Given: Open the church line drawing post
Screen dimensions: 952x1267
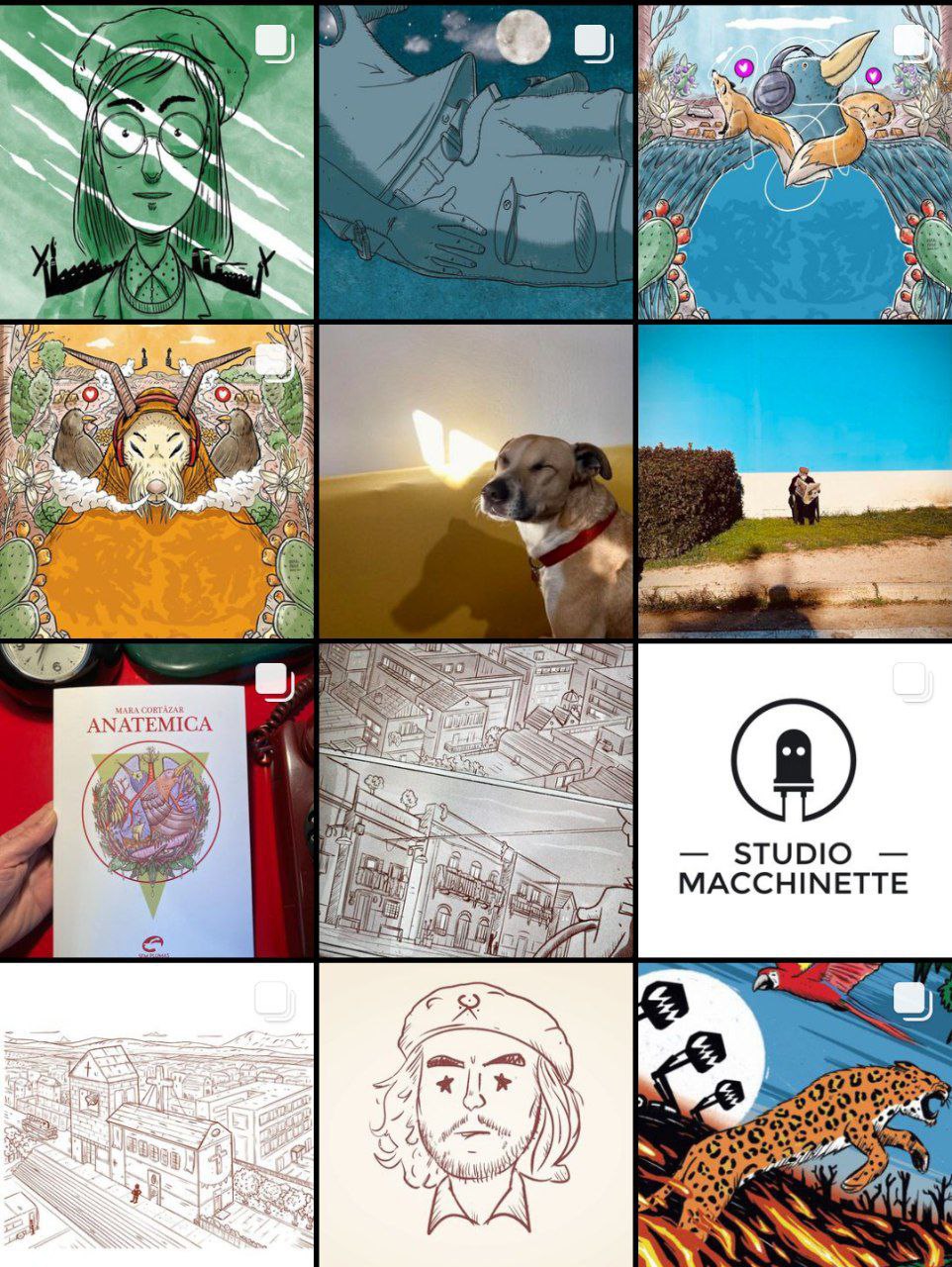Looking at the screenshot, I should click(156, 1117).
